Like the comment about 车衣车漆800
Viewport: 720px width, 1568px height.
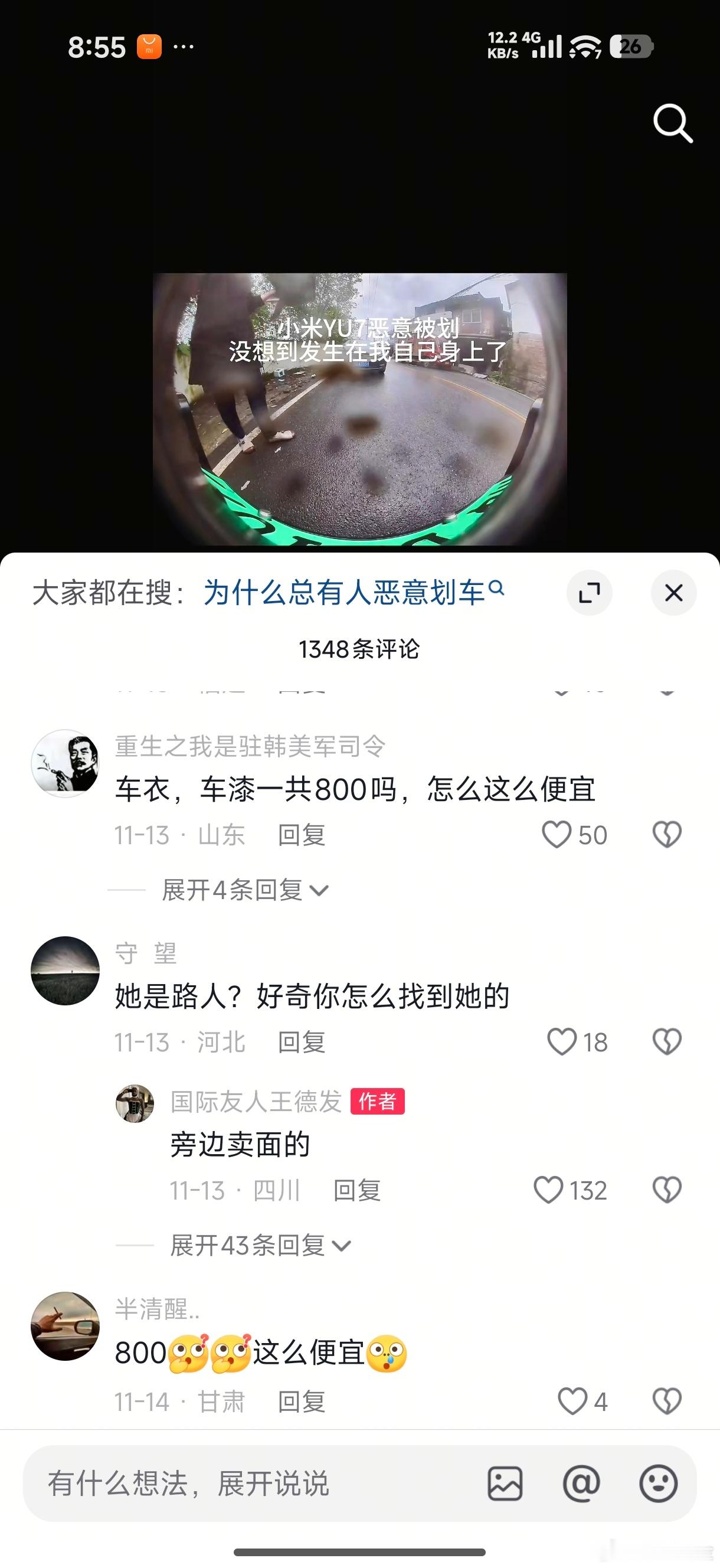coord(559,835)
